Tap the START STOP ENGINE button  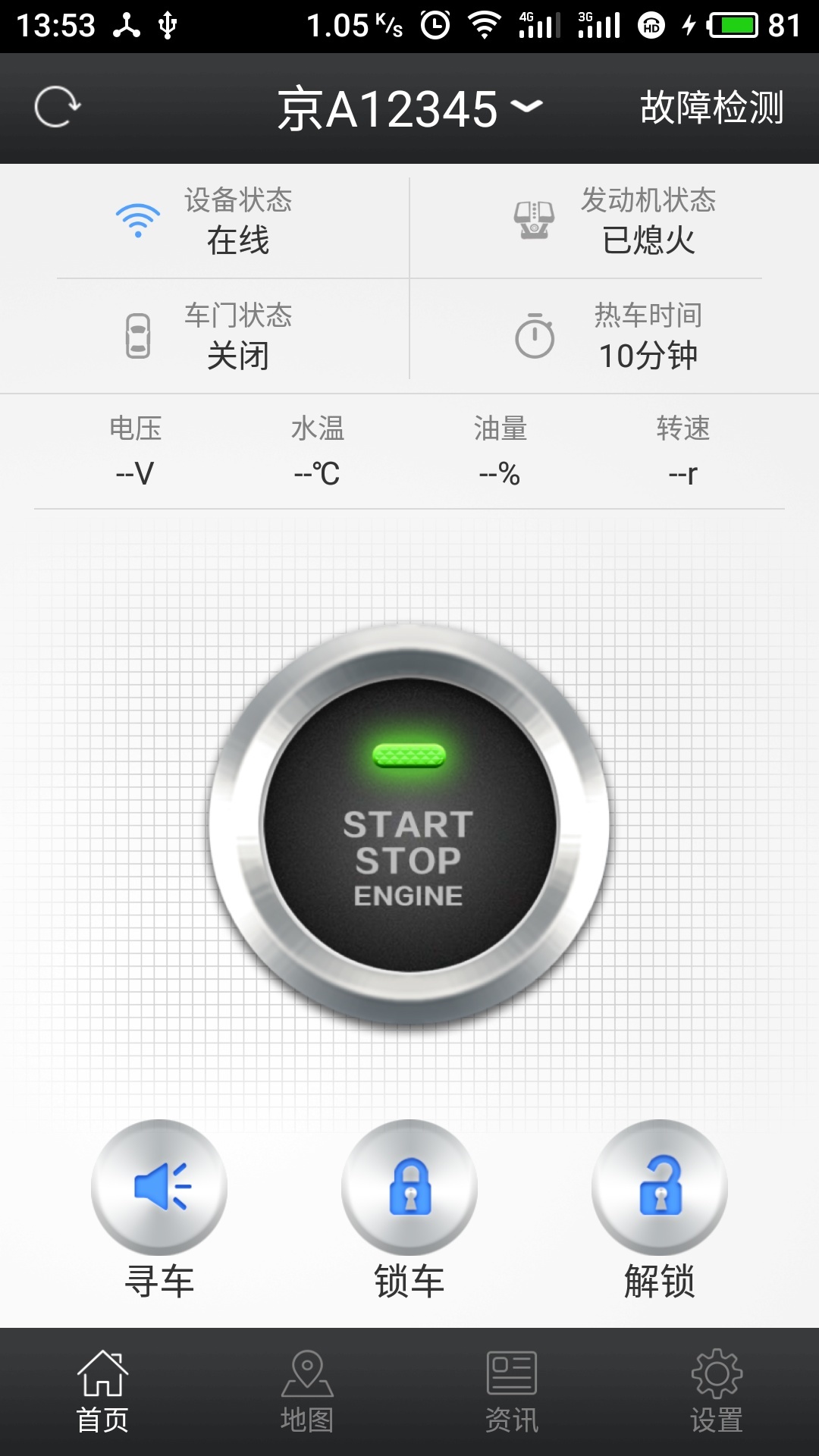[x=409, y=825]
